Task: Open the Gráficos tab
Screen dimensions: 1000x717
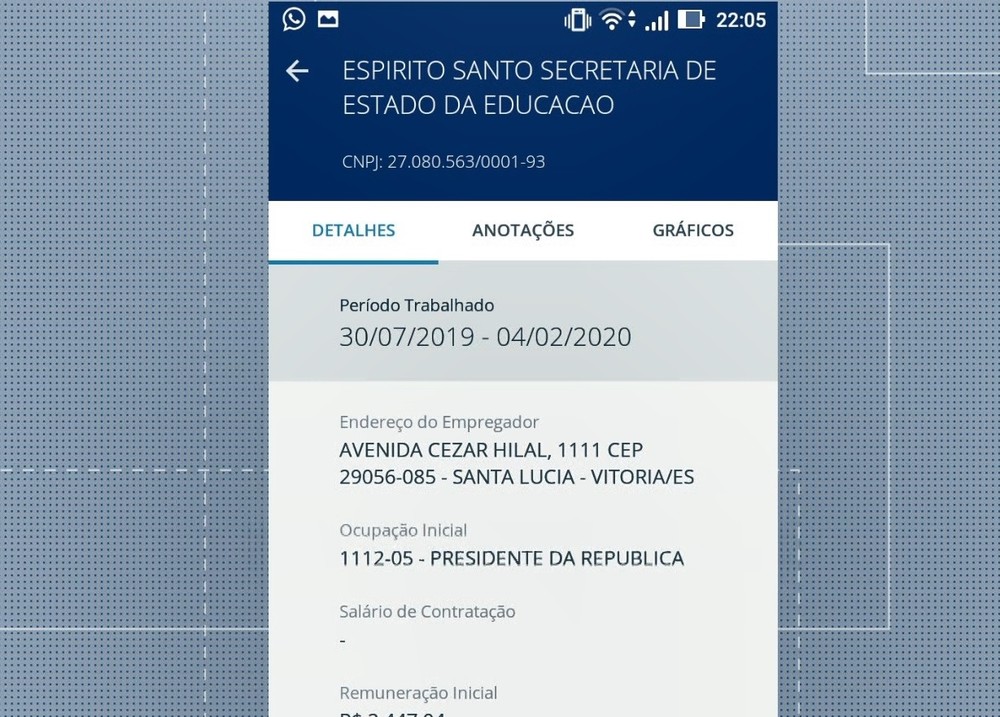Action: tap(693, 230)
